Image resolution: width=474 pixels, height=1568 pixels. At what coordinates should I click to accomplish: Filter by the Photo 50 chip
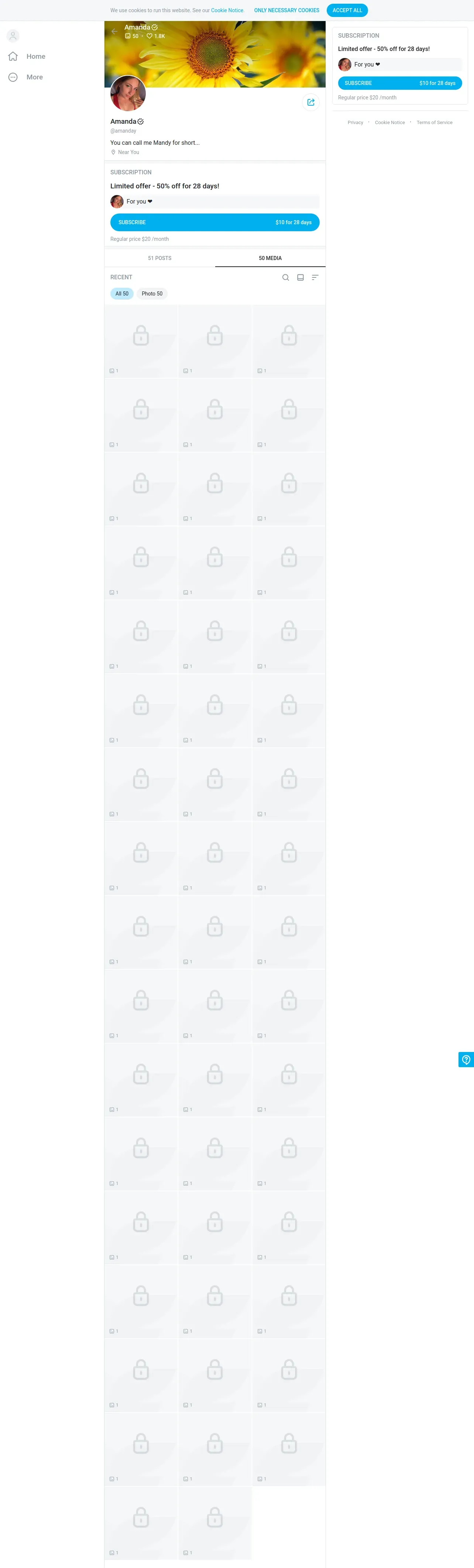152,293
